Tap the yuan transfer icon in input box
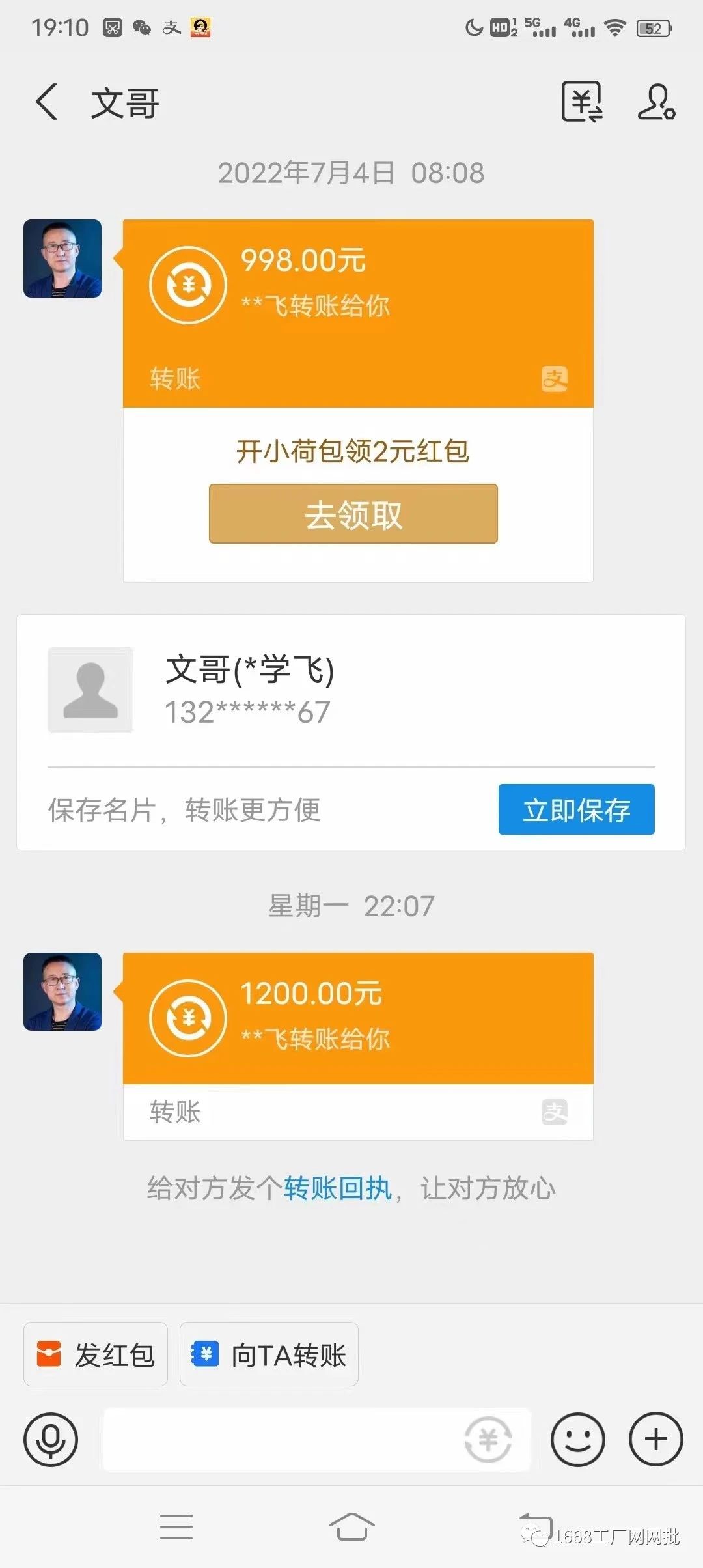 click(488, 1439)
